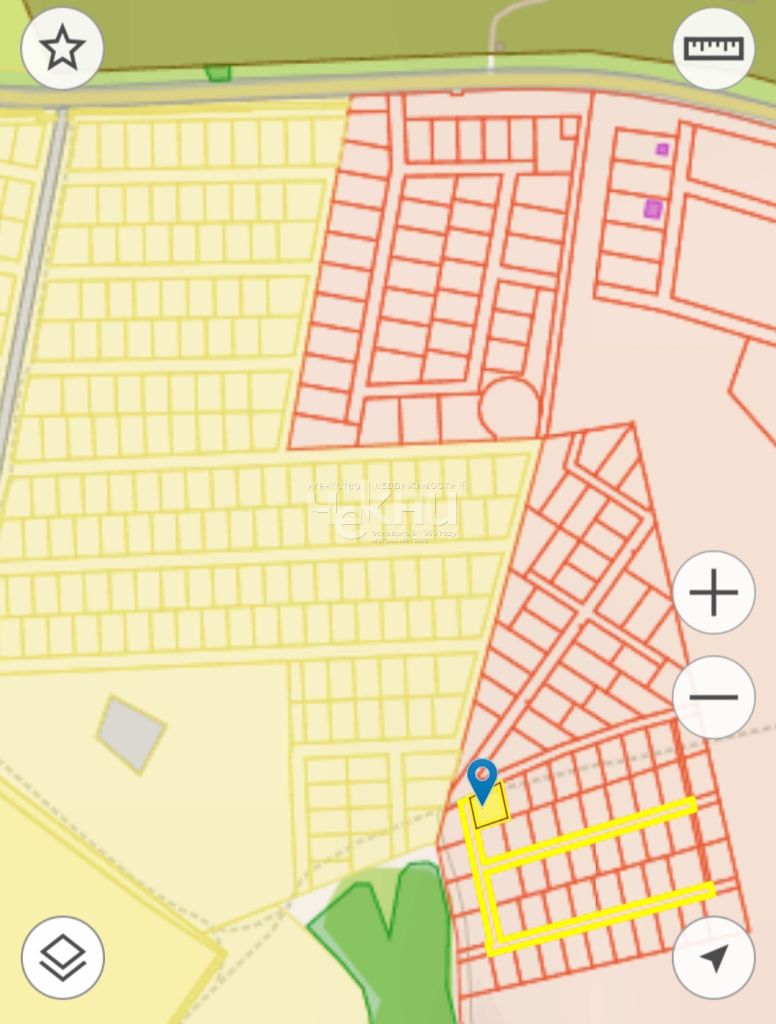Open the ruler measuring tool
This screenshot has width=776, height=1024.
pyautogui.click(x=713, y=48)
